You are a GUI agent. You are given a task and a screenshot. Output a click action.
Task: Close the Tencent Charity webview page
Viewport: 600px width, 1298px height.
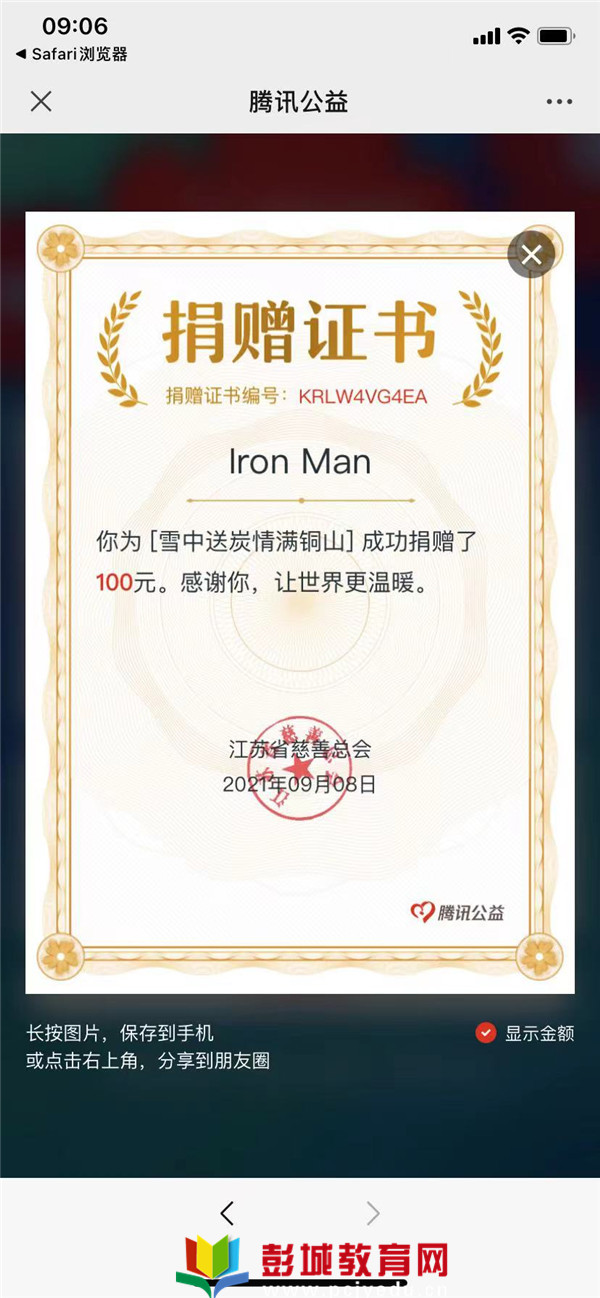tap(41, 101)
